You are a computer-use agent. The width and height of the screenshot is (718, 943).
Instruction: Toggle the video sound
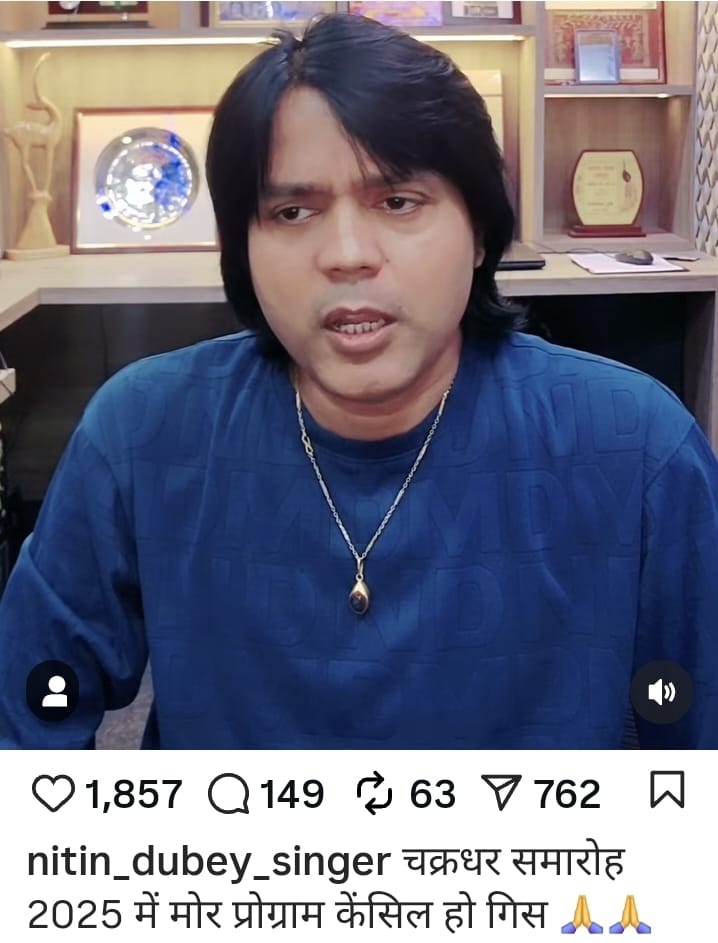[661, 692]
